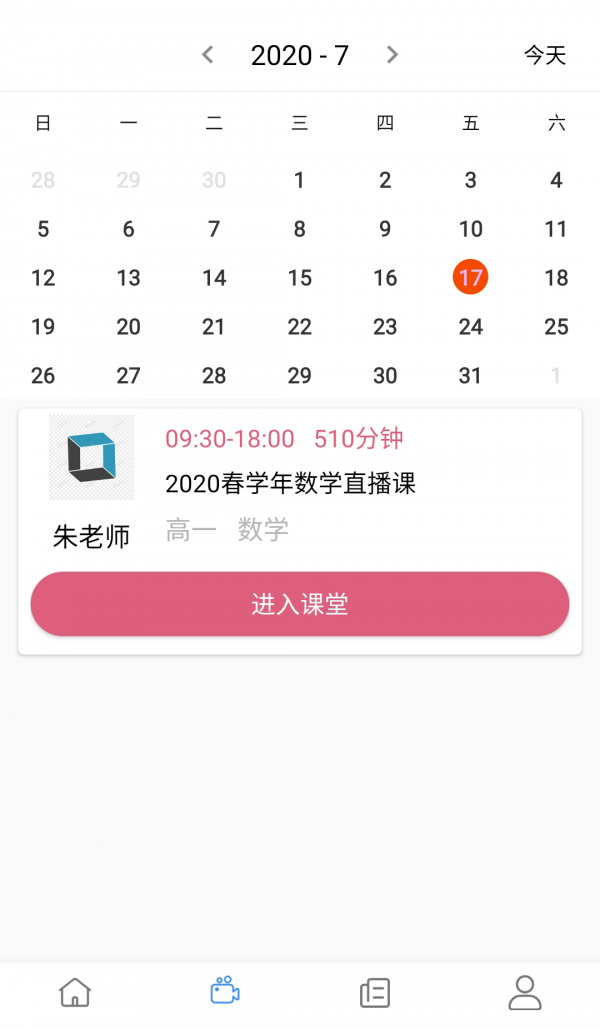Select July 12 in the calendar
The image size is (600, 1029).
pyautogui.click(x=43, y=278)
